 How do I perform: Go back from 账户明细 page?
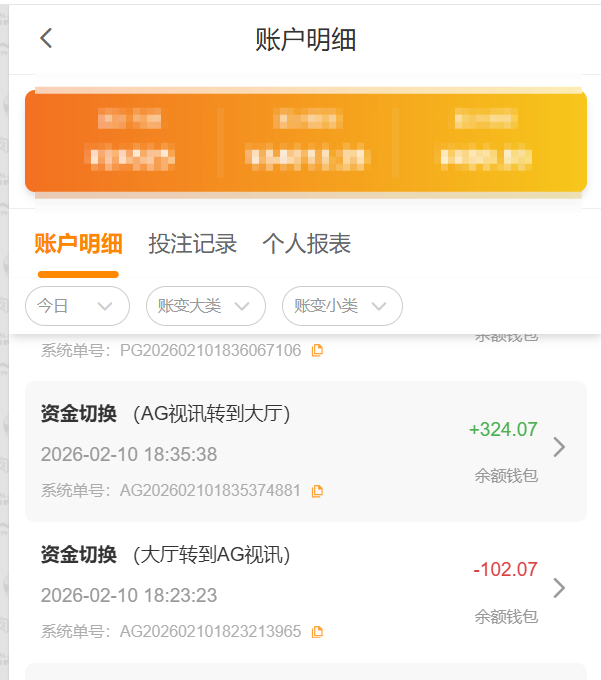[x=46, y=39]
